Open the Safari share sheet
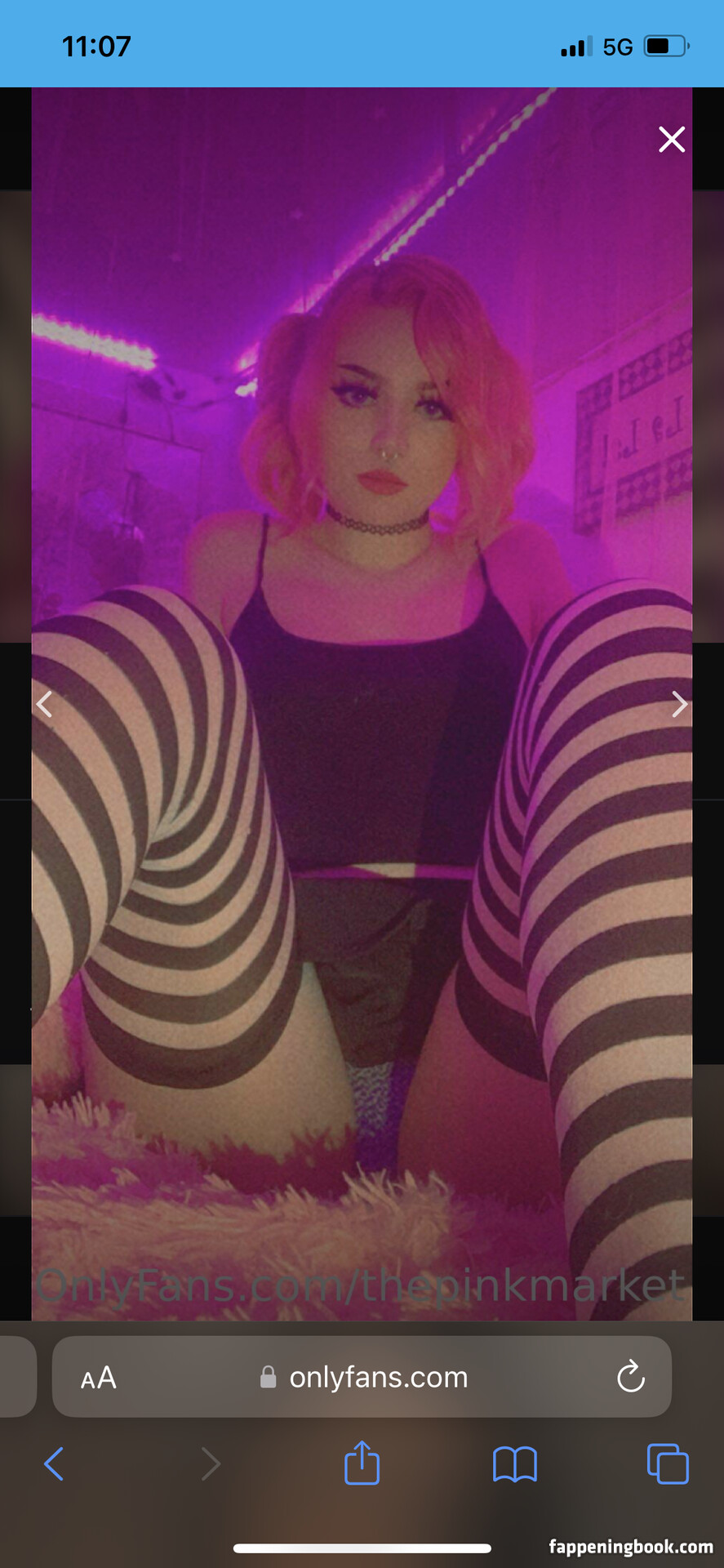 tap(362, 1463)
